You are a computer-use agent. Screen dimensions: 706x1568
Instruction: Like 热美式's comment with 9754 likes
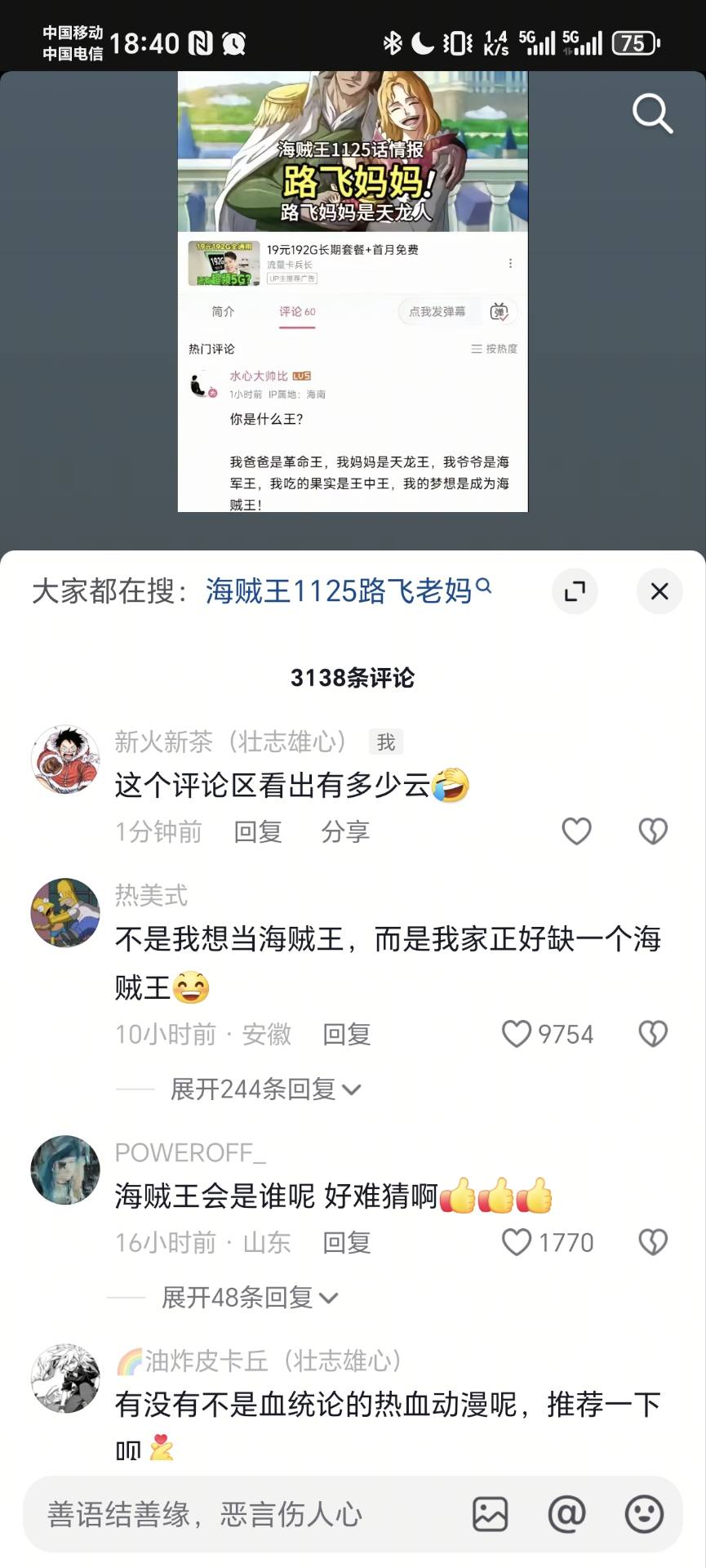[517, 1034]
